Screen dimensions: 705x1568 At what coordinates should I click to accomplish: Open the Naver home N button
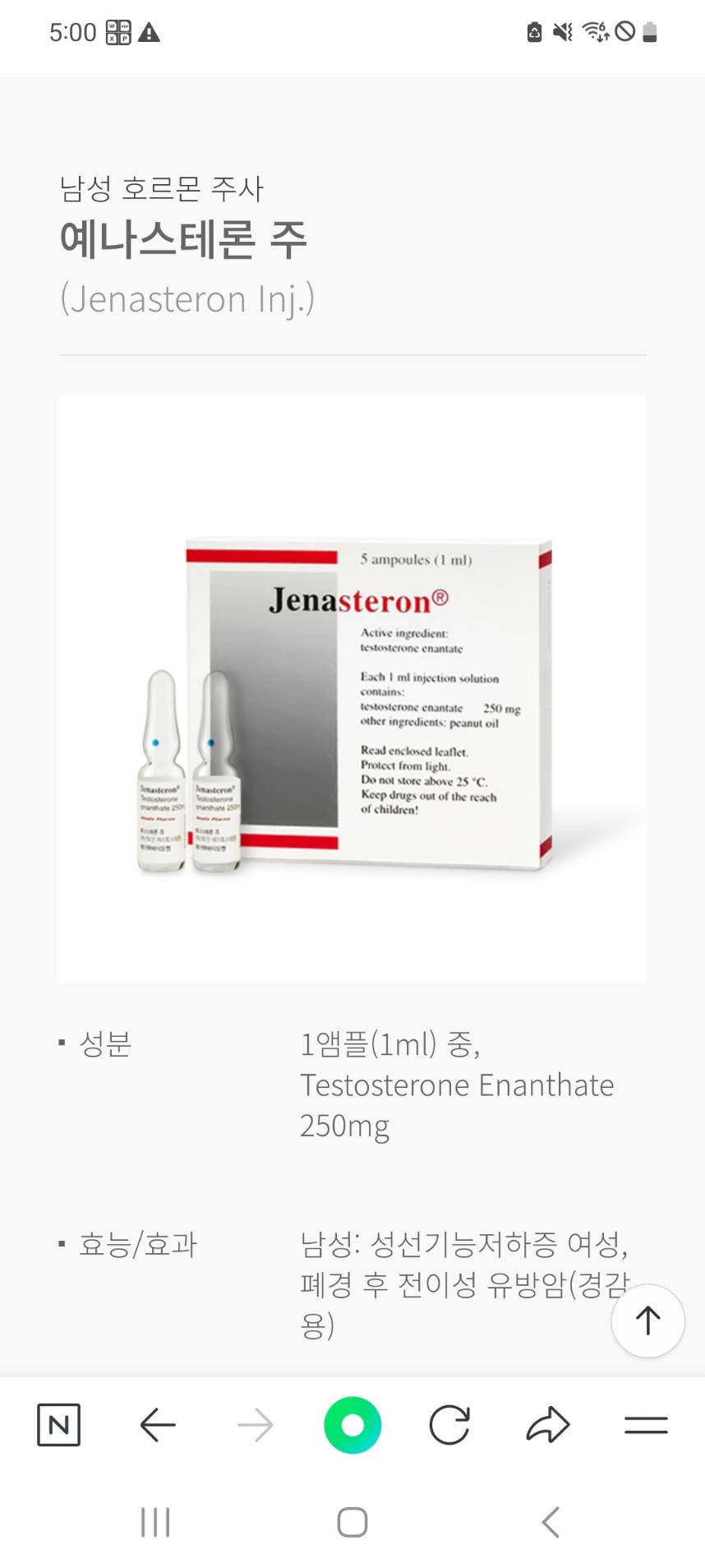(59, 1425)
